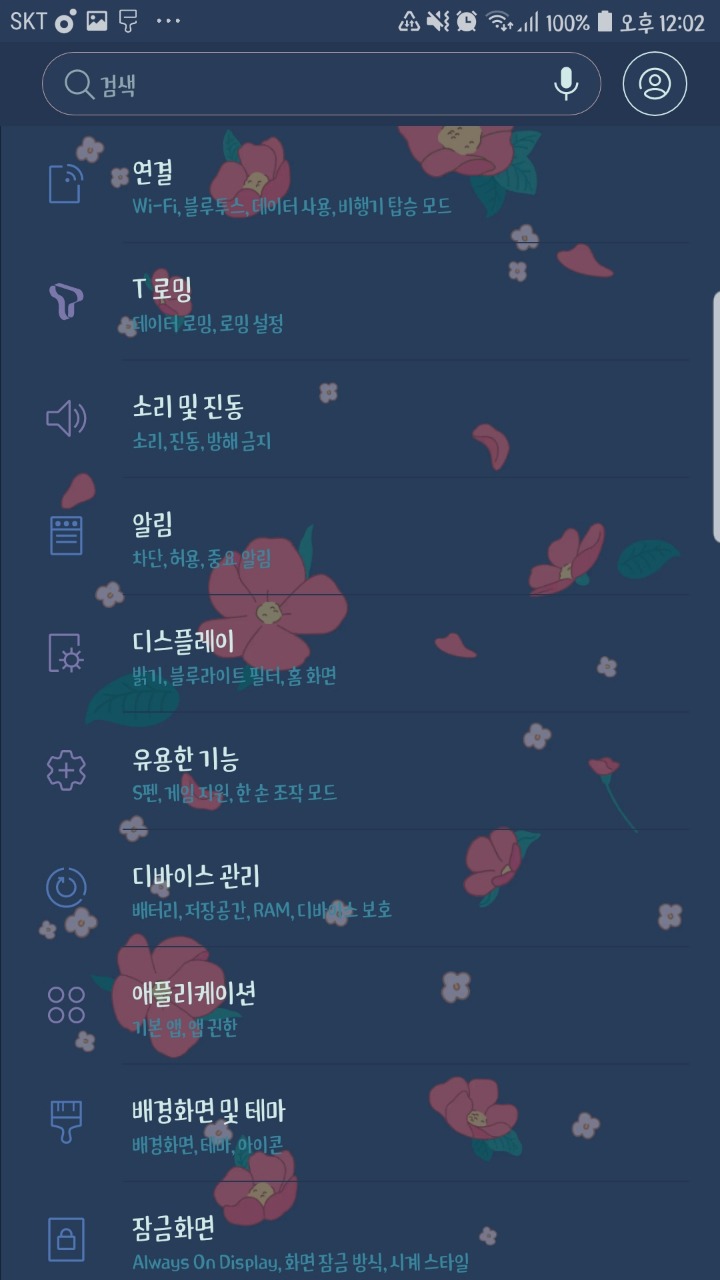Open the 애플리케이션 settings
The height and width of the screenshot is (1280, 720).
point(360,1007)
